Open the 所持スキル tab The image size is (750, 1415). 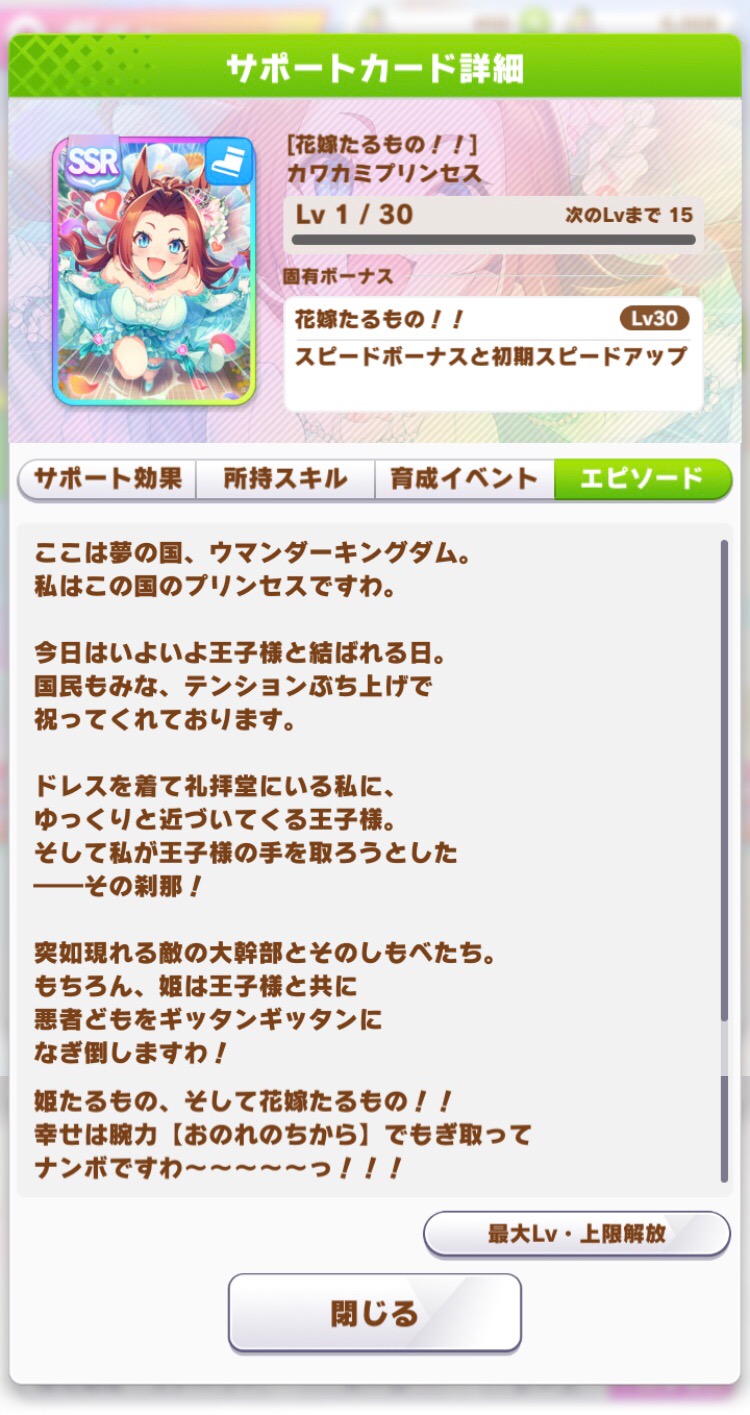click(x=285, y=479)
